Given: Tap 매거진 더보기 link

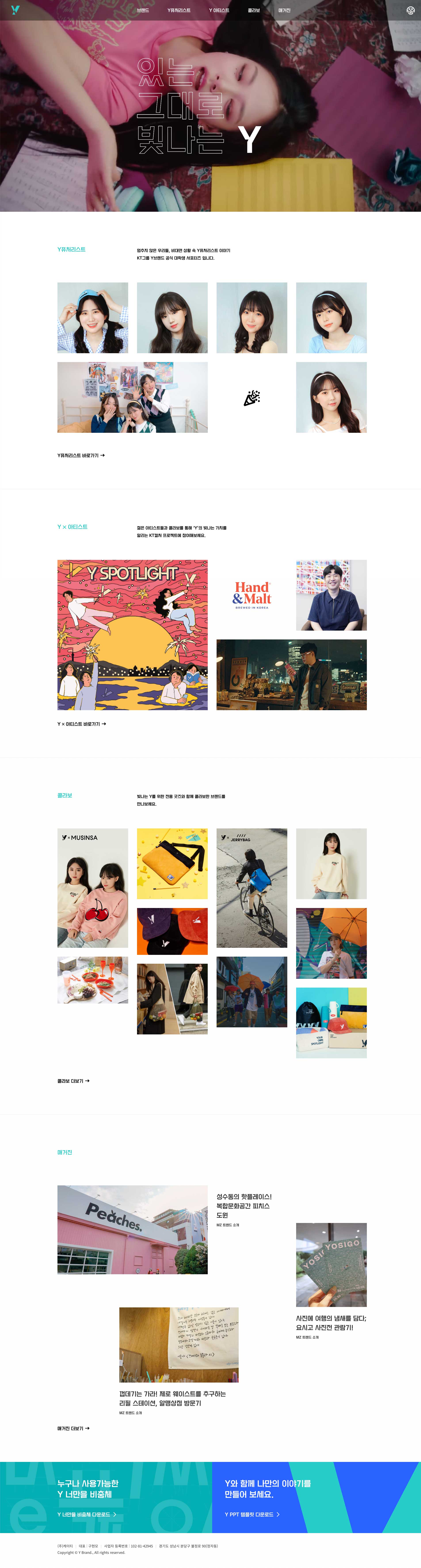Looking at the screenshot, I should [x=73, y=1428].
